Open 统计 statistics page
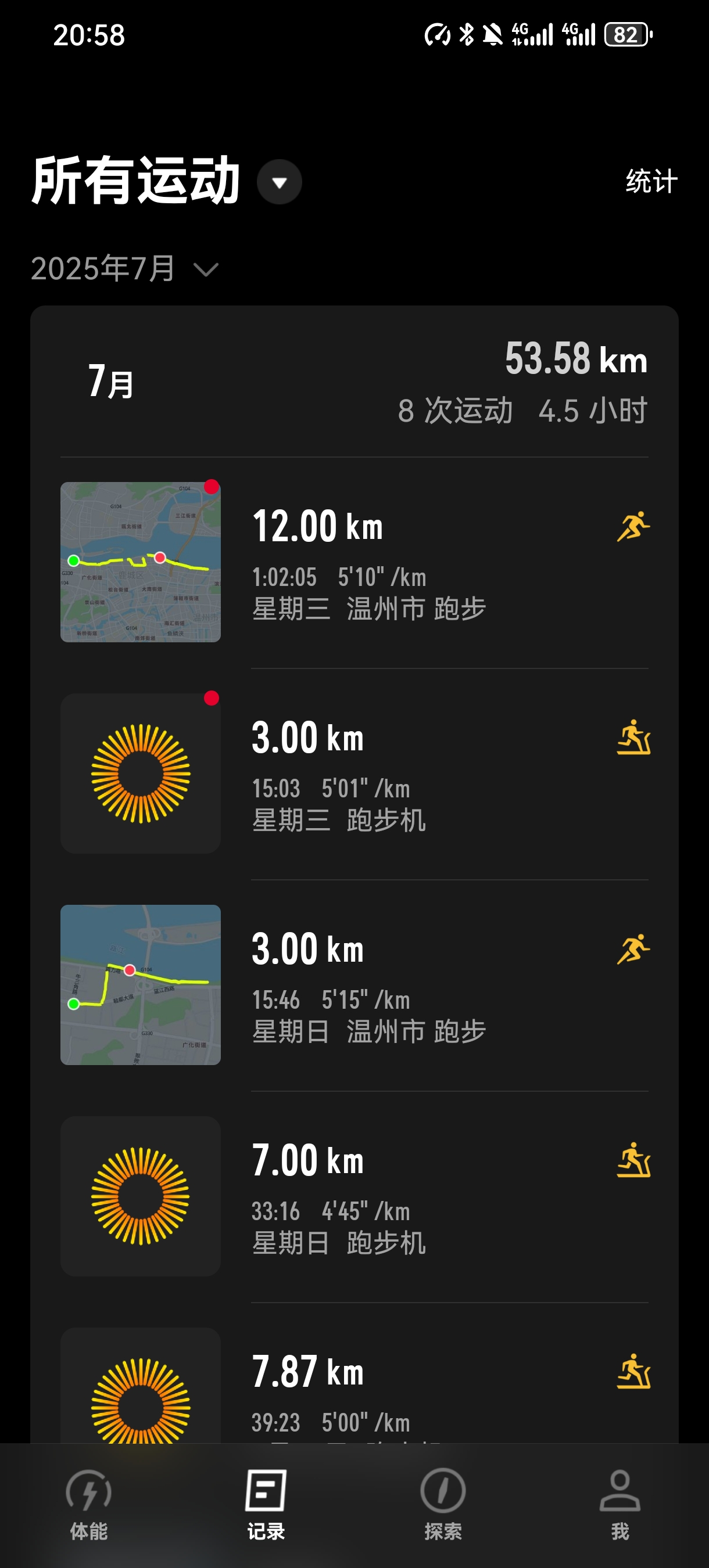709x1568 pixels. click(x=651, y=181)
